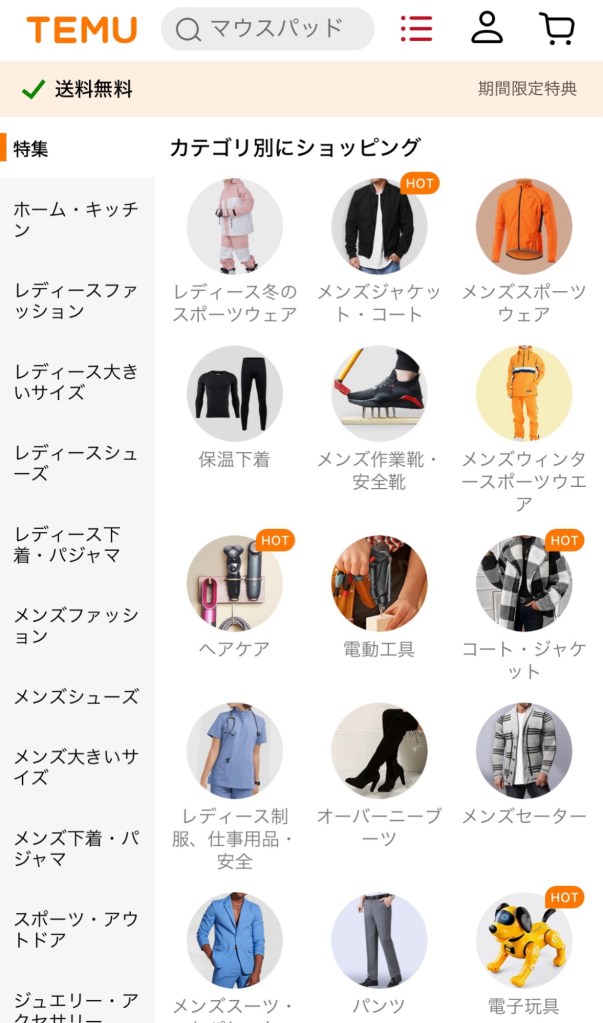Open the shopping cart

(x=557, y=29)
